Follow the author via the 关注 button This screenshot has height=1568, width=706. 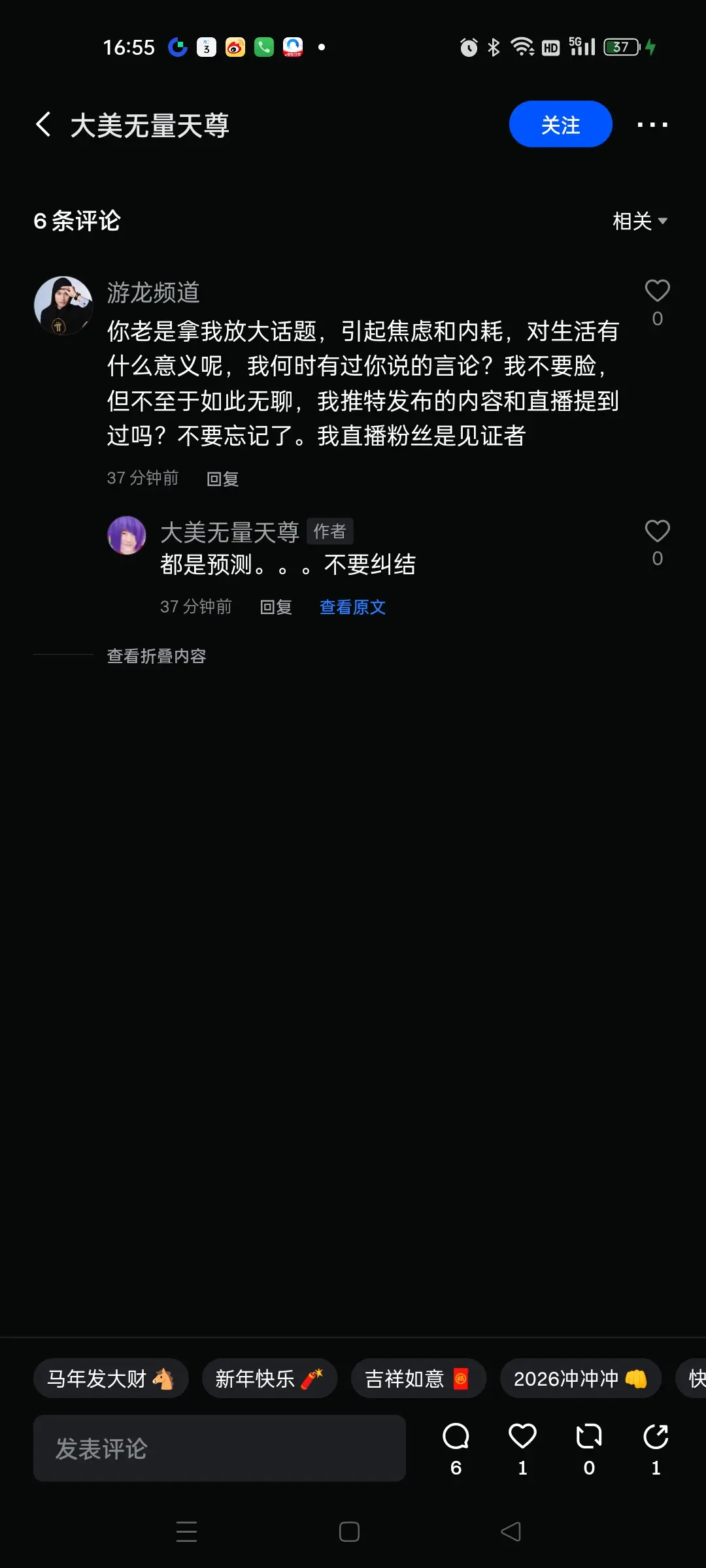pyautogui.click(x=560, y=124)
